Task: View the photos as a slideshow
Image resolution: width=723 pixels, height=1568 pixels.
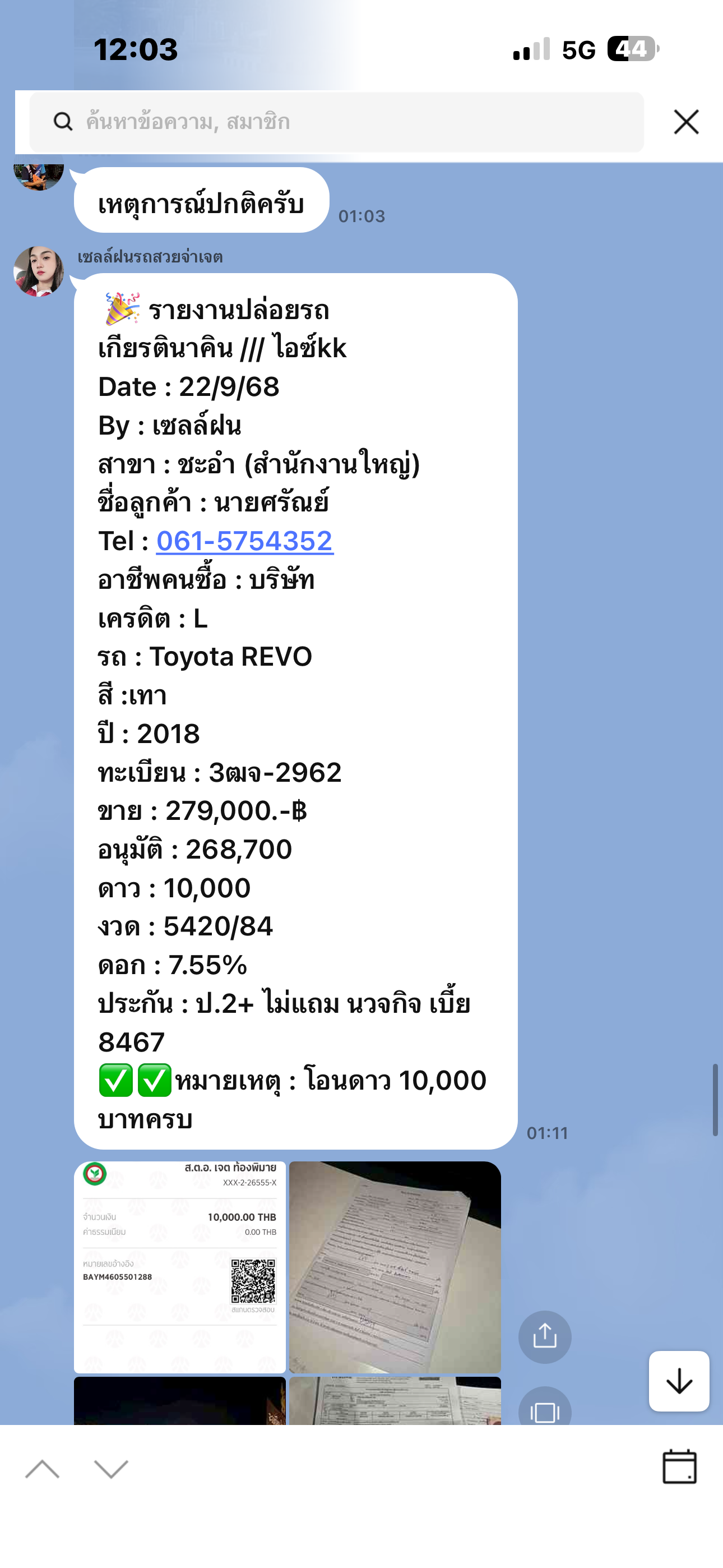Action: [544, 1411]
